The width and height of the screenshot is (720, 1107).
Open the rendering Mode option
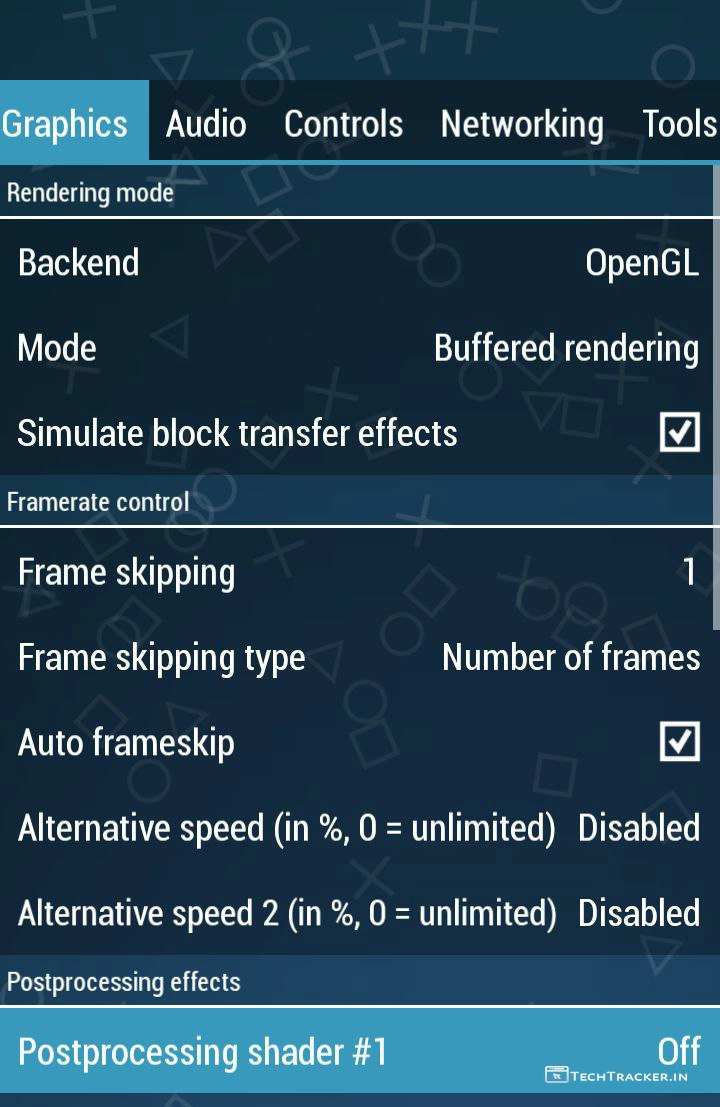(358, 348)
